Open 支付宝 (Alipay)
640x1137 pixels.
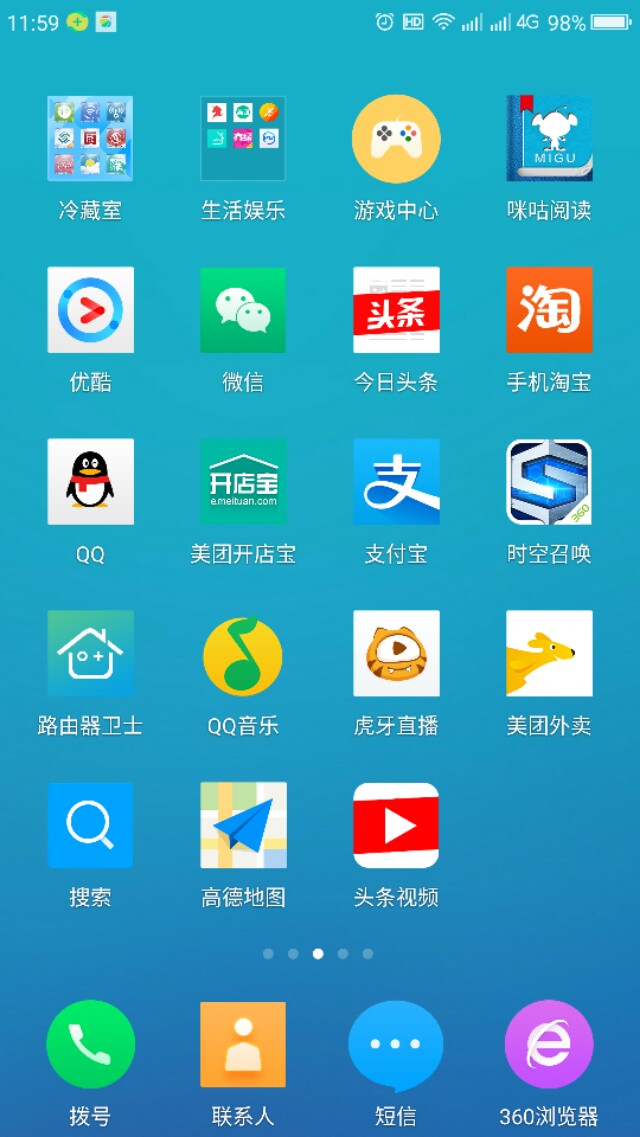pos(396,482)
